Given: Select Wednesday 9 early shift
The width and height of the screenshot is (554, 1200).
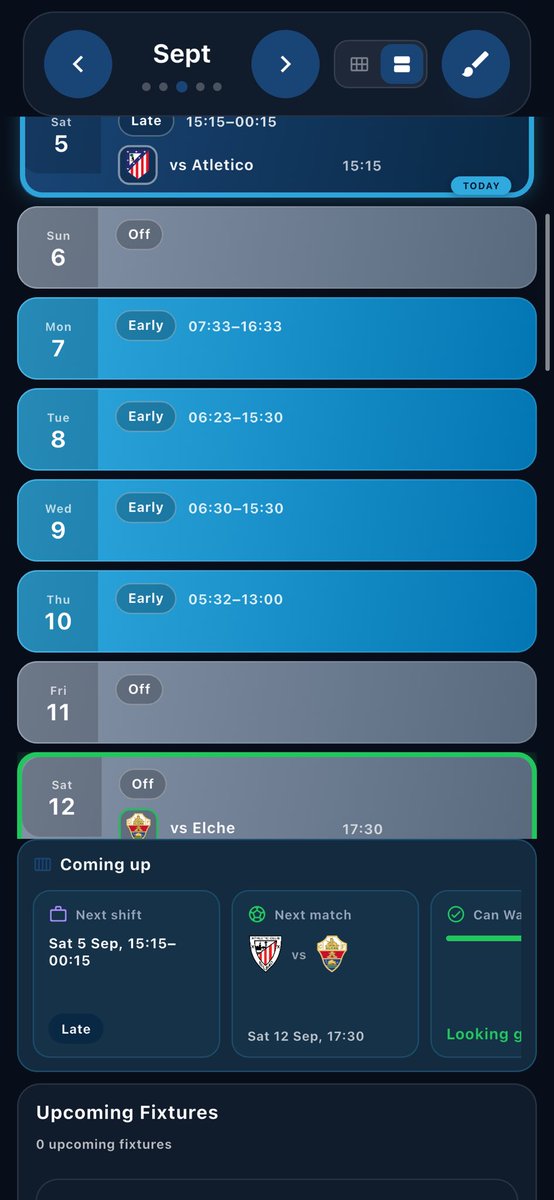Looking at the screenshot, I should (x=277, y=520).
